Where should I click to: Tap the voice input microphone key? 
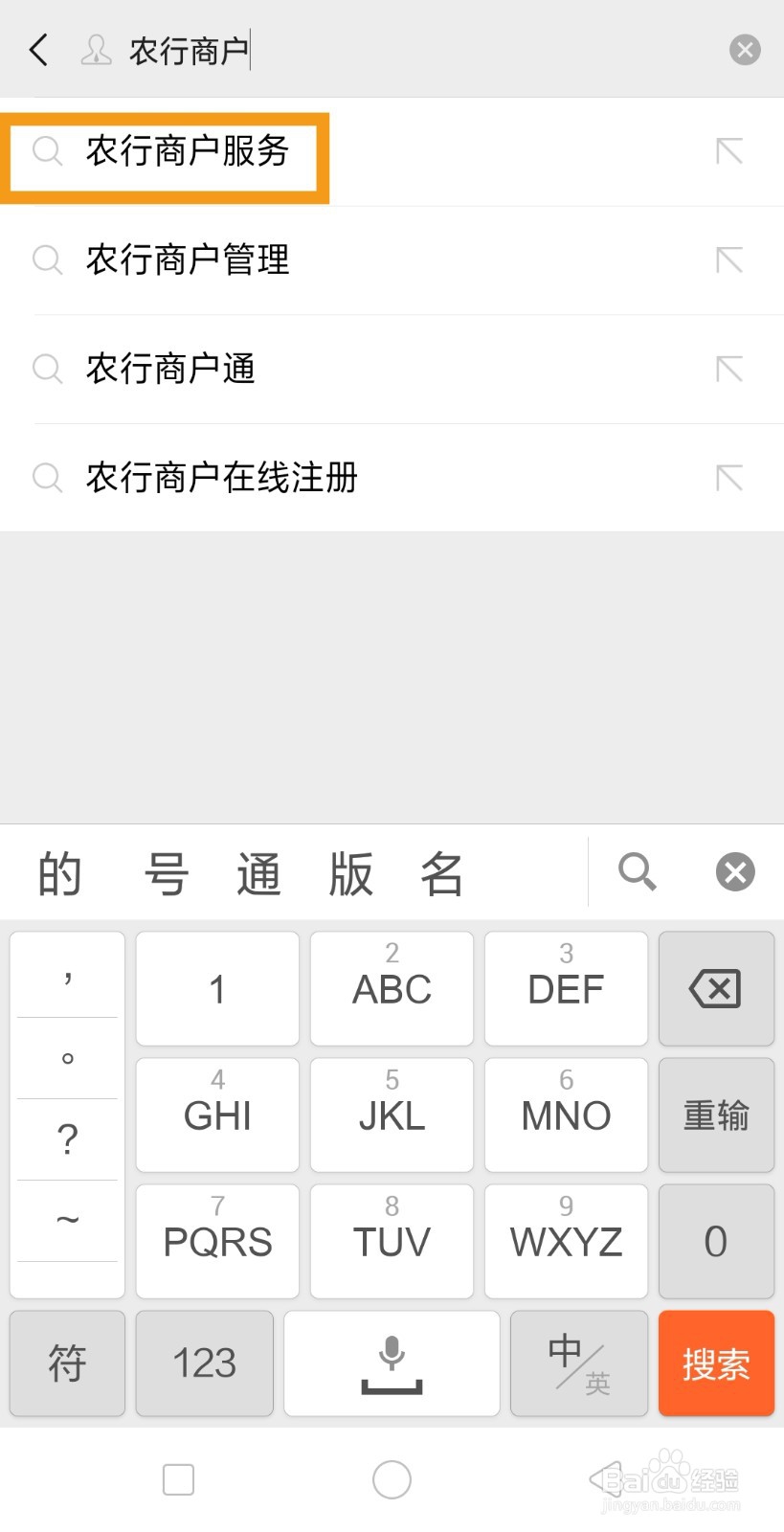tap(392, 1363)
